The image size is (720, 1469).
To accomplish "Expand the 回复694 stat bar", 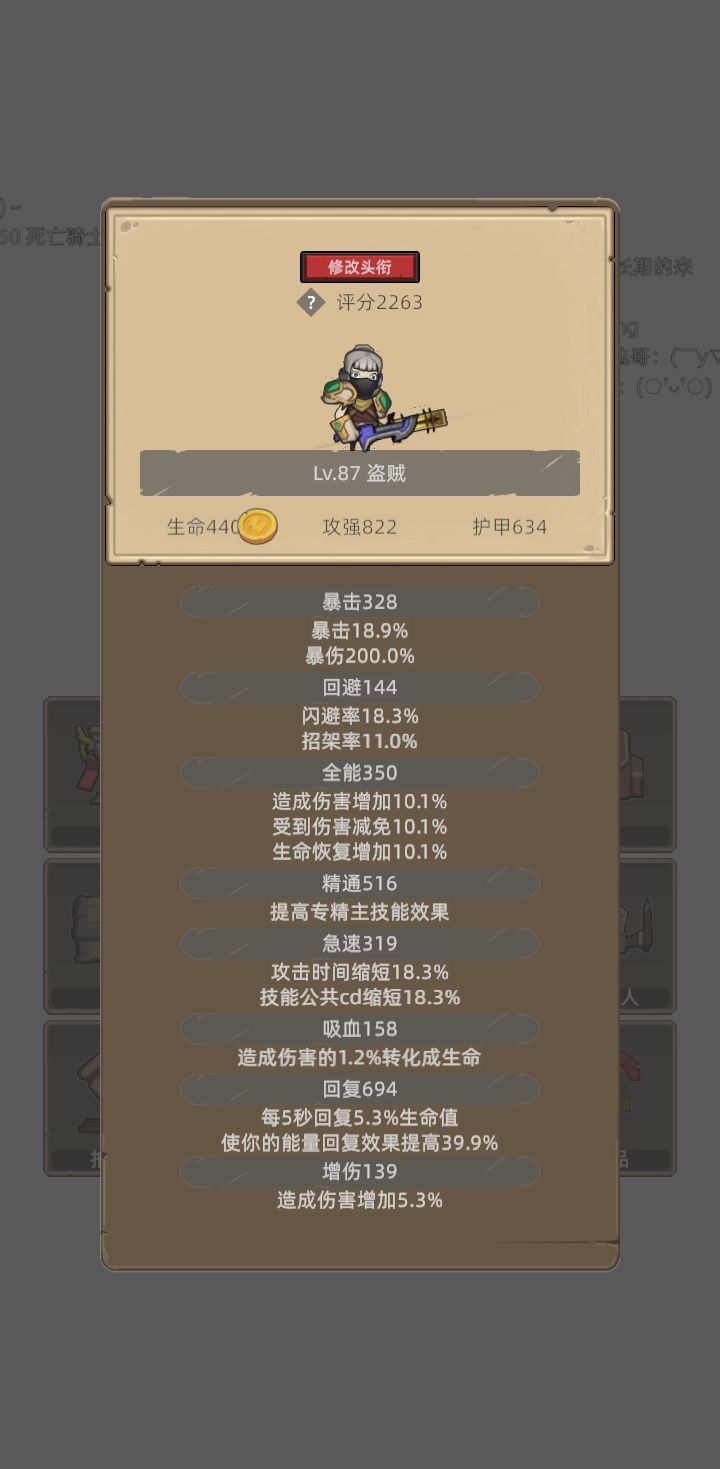I will tap(359, 1089).
